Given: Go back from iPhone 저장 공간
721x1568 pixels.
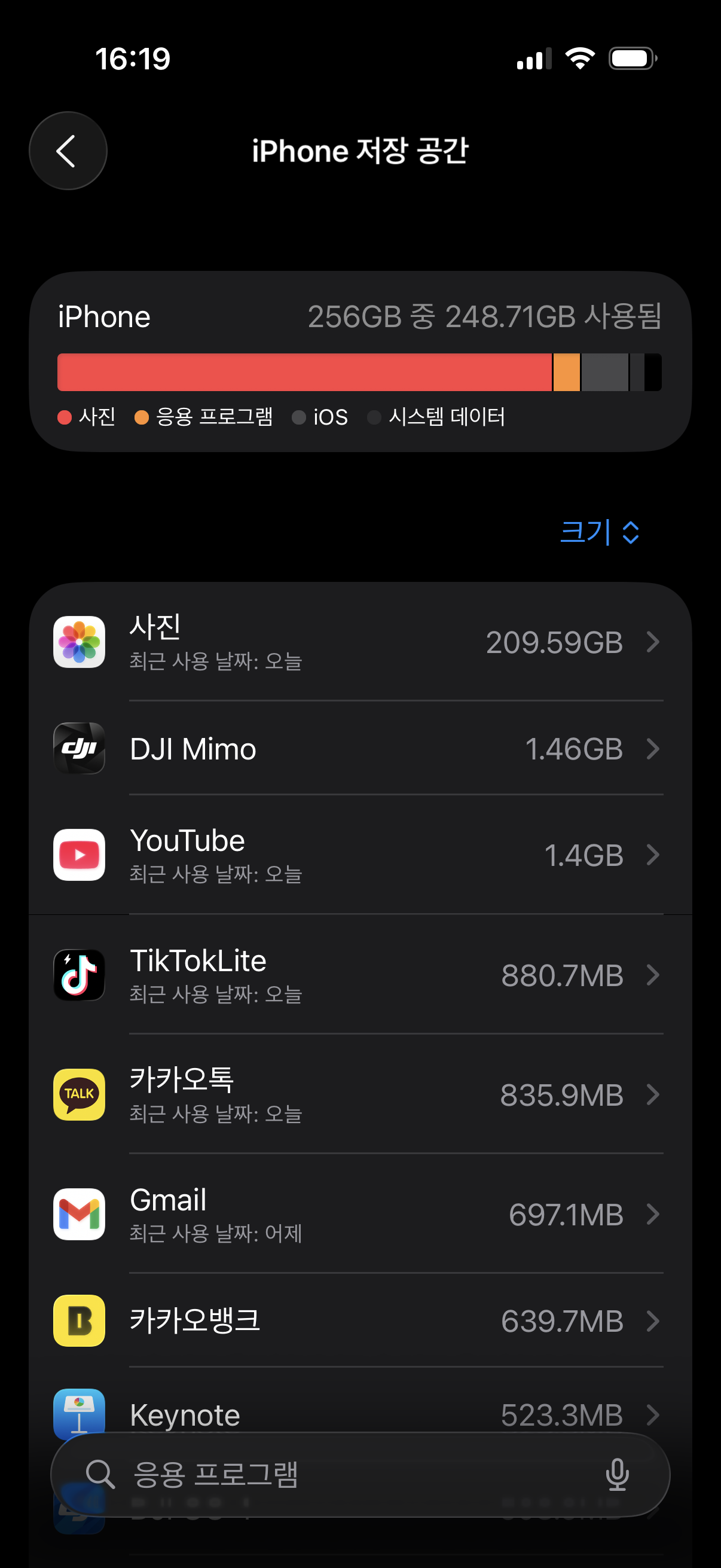Looking at the screenshot, I should 68,151.
